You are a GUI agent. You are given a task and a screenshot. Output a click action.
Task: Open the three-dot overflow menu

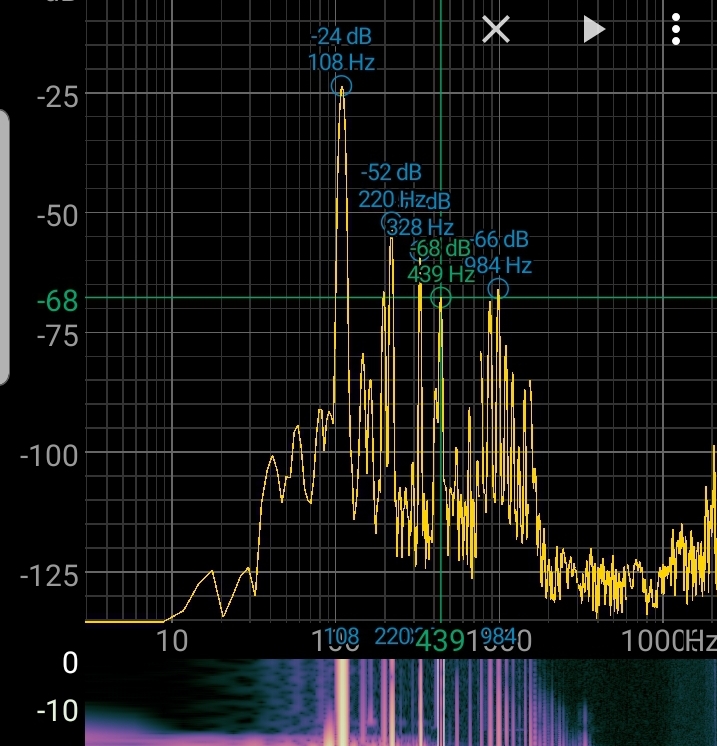point(677,29)
